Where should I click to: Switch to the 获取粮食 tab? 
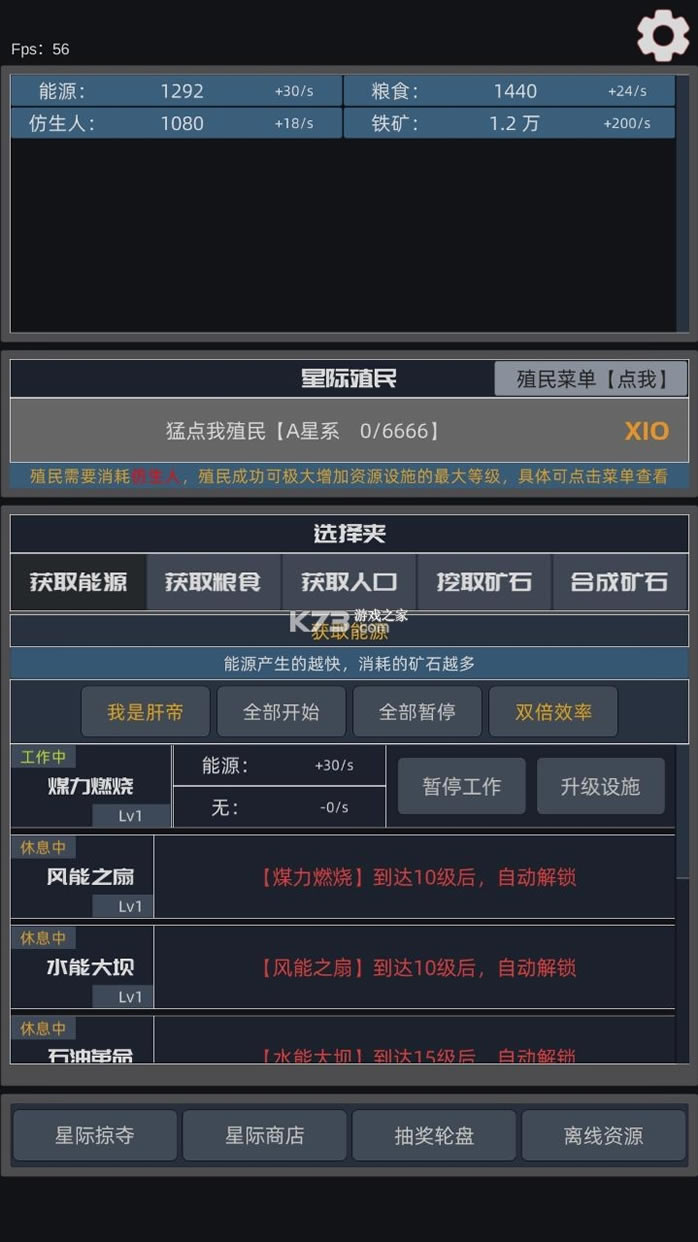click(213, 582)
